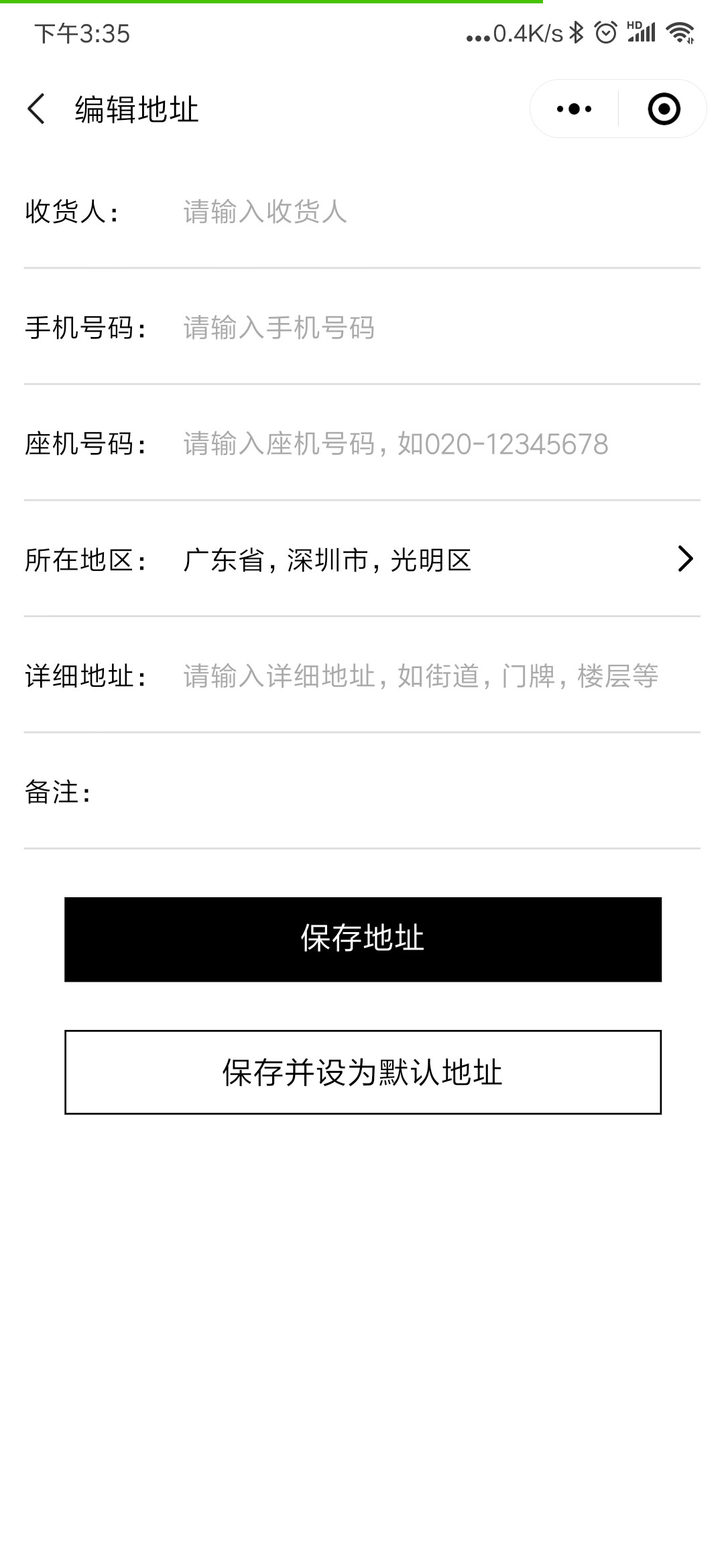Save address with the 保存地址 button
724x1568 pixels.
363,939
